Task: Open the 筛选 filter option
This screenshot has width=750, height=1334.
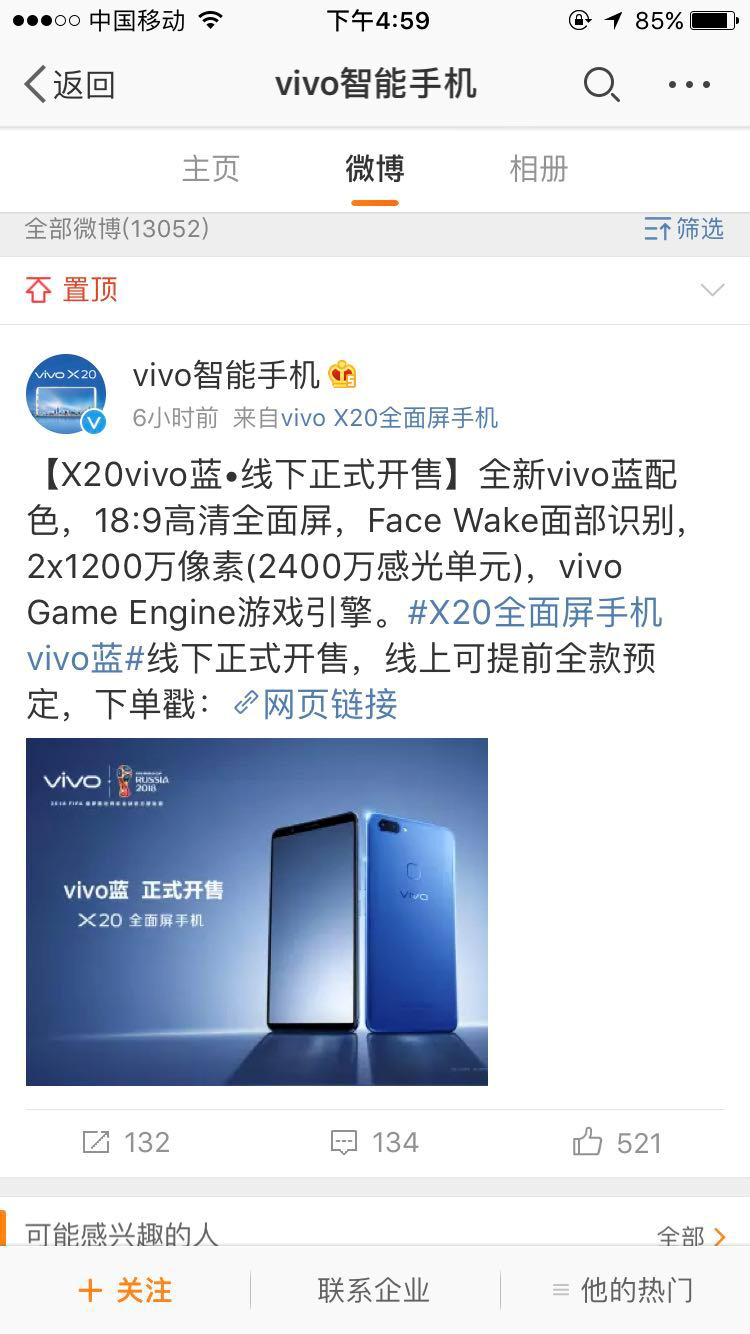Action: click(684, 229)
